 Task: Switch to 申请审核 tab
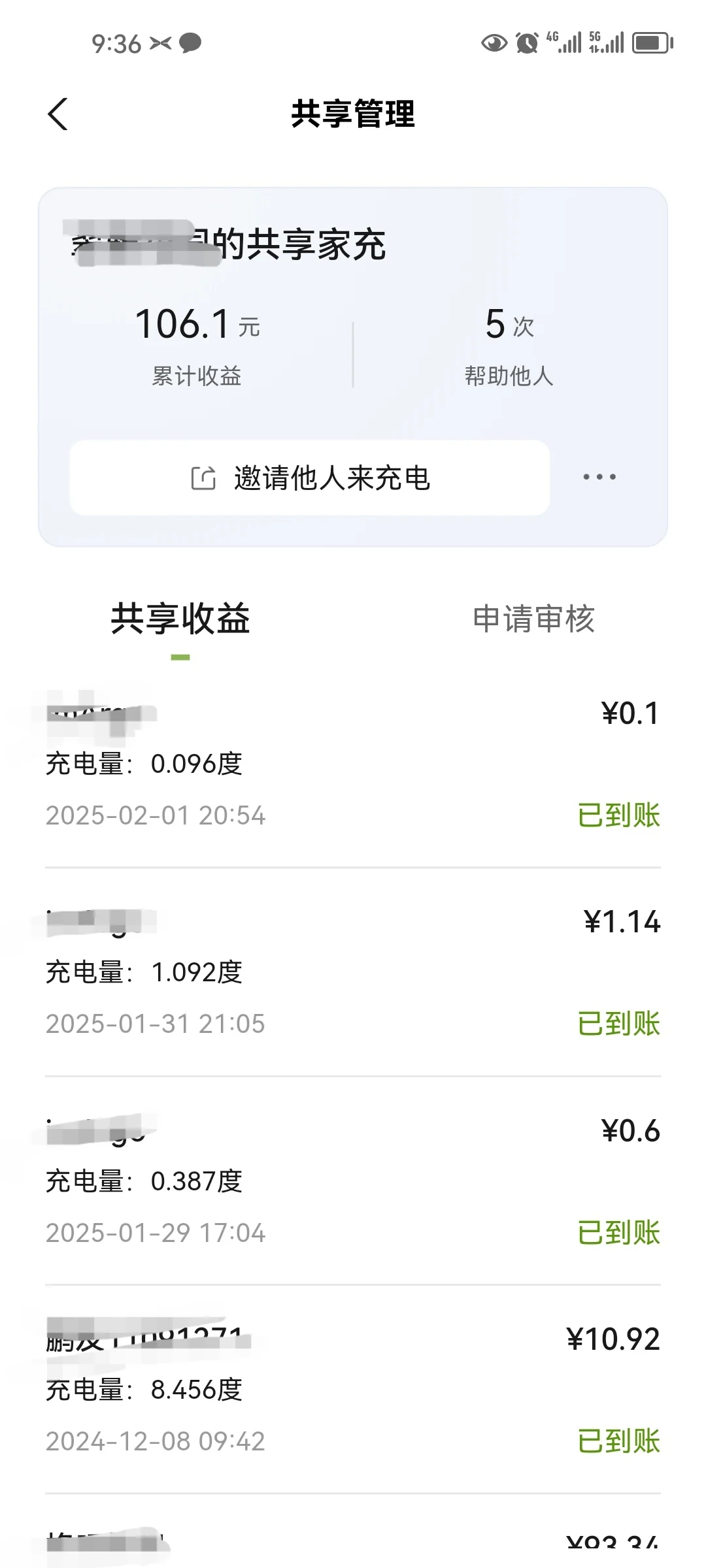click(533, 619)
